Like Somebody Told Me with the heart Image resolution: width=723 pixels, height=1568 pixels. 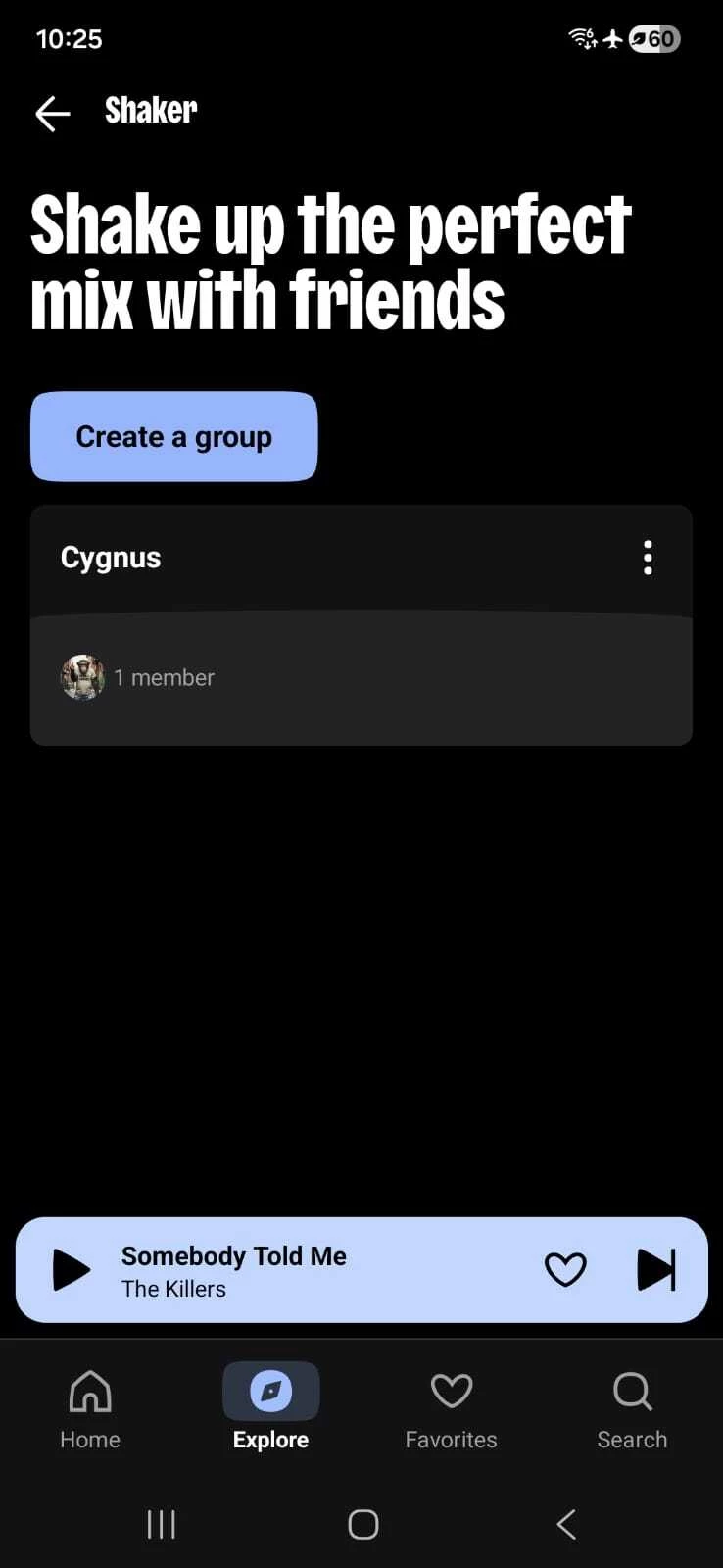(x=565, y=1270)
